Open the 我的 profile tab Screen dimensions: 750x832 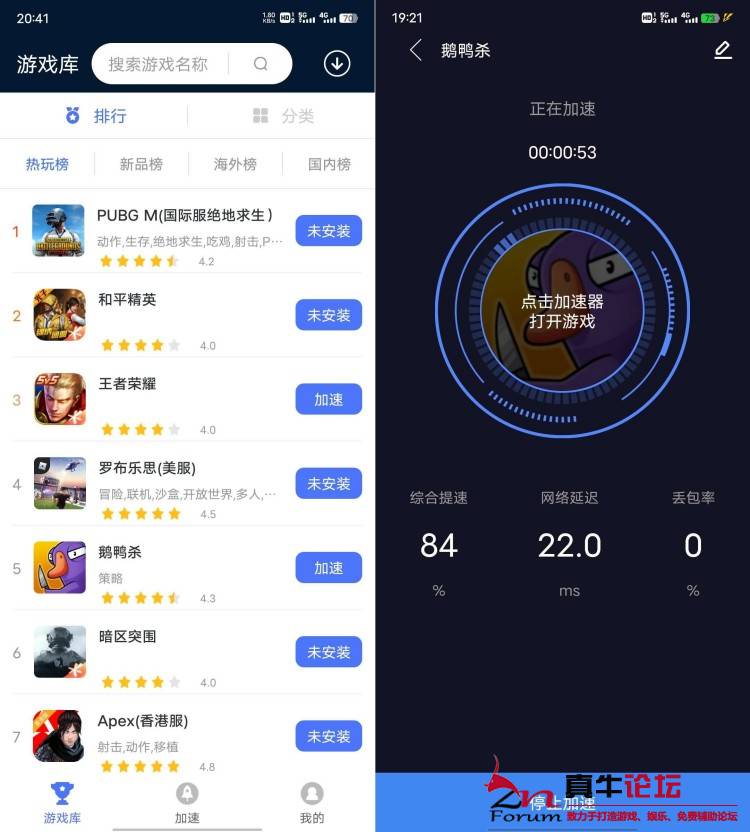point(312,803)
